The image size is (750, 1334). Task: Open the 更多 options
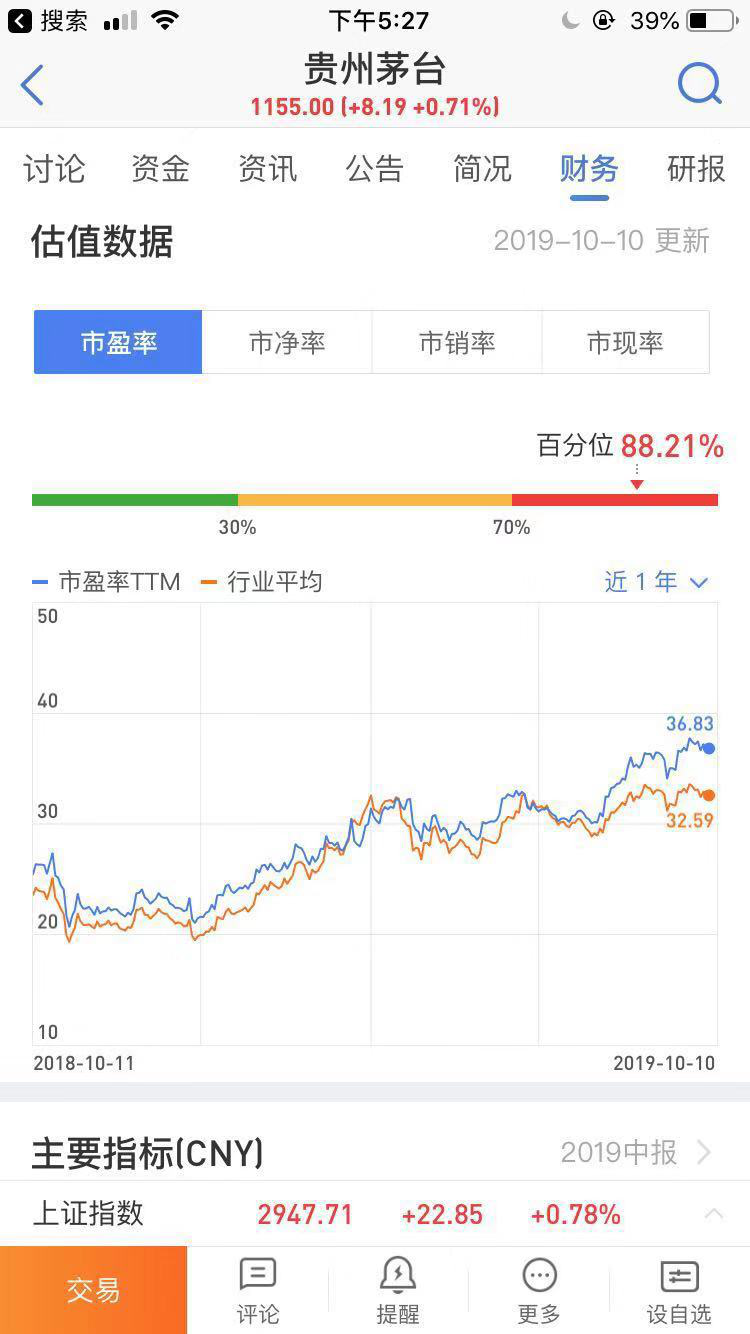[539, 1292]
